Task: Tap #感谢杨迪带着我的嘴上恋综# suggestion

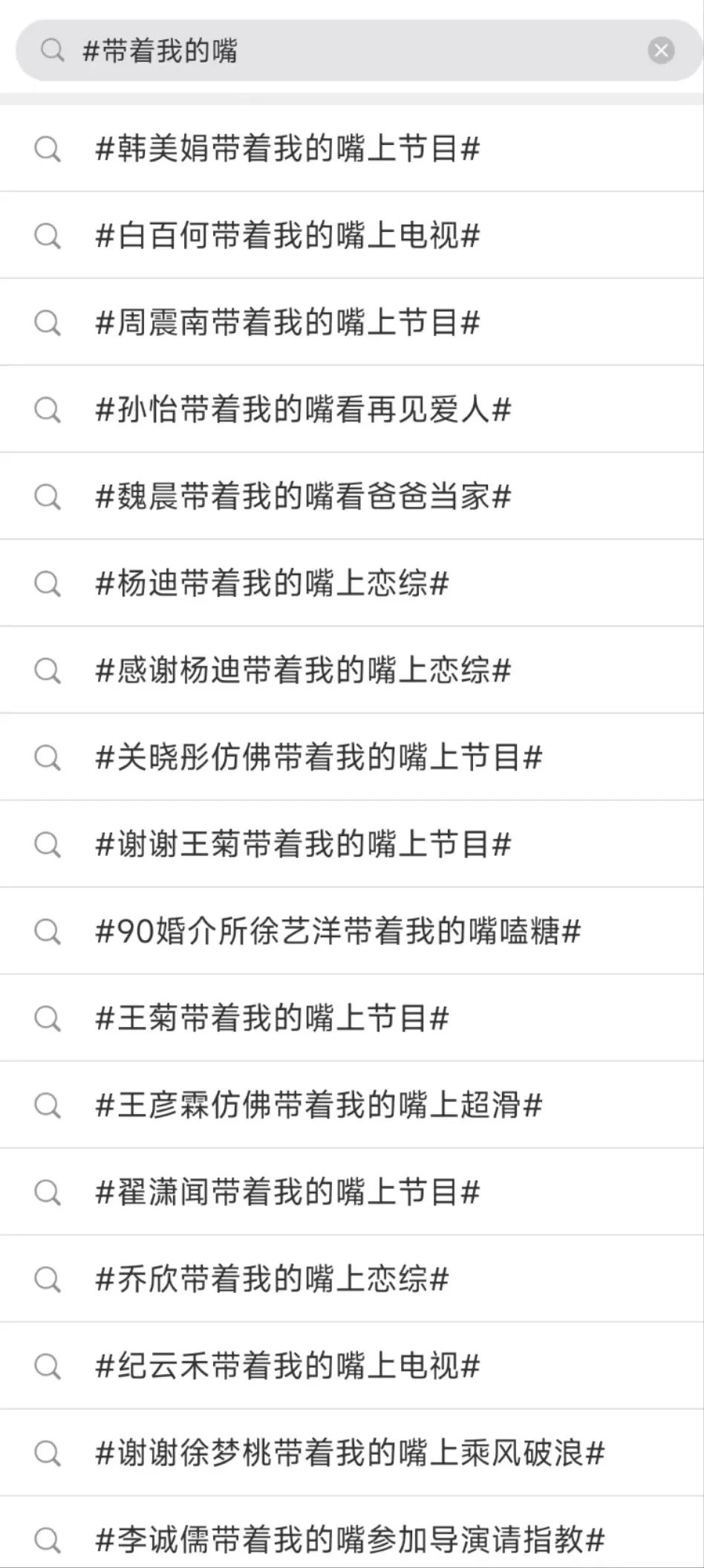Action: coord(304,670)
